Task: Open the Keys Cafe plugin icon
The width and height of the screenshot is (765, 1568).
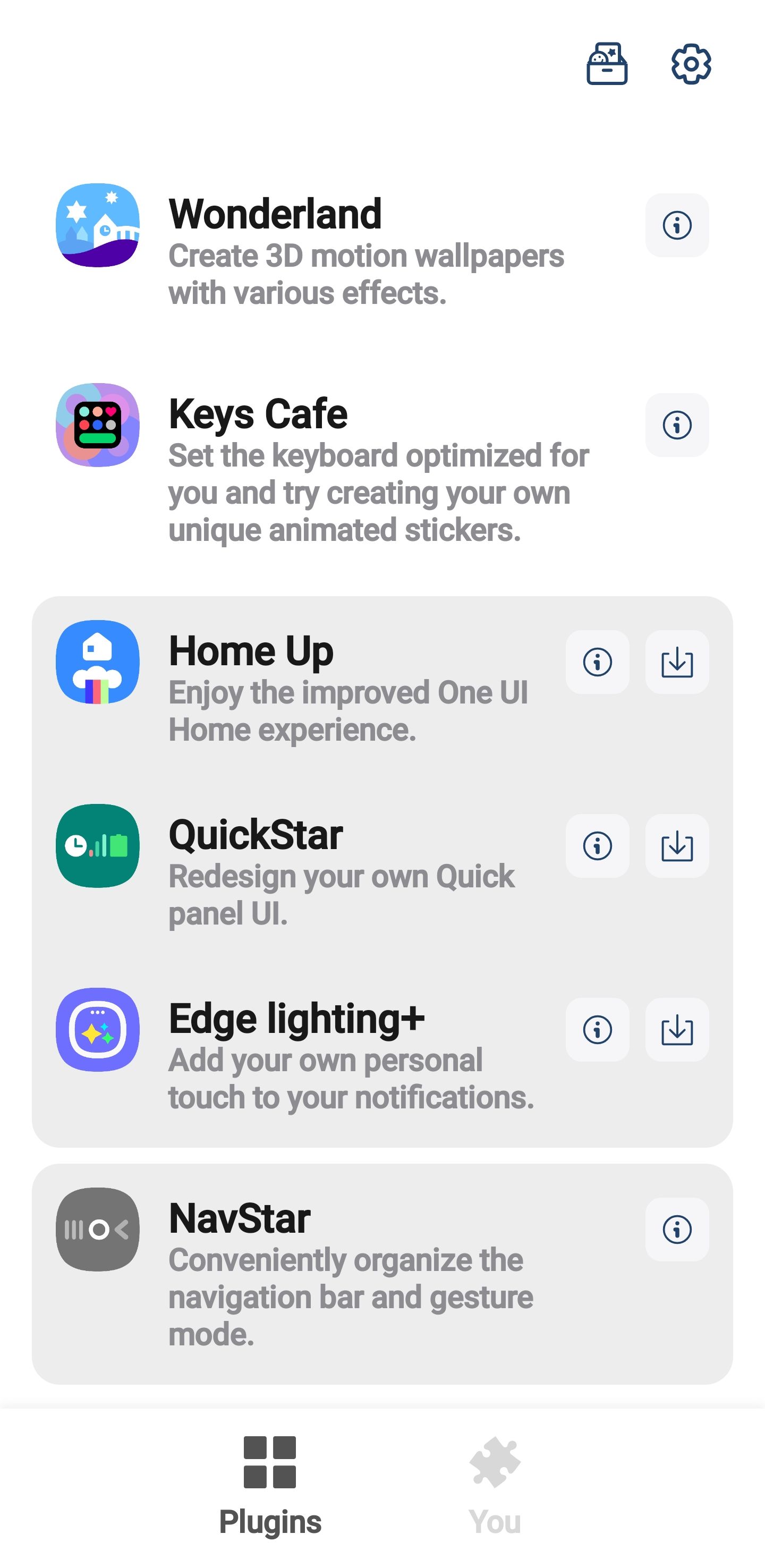Action: [x=97, y=426]
